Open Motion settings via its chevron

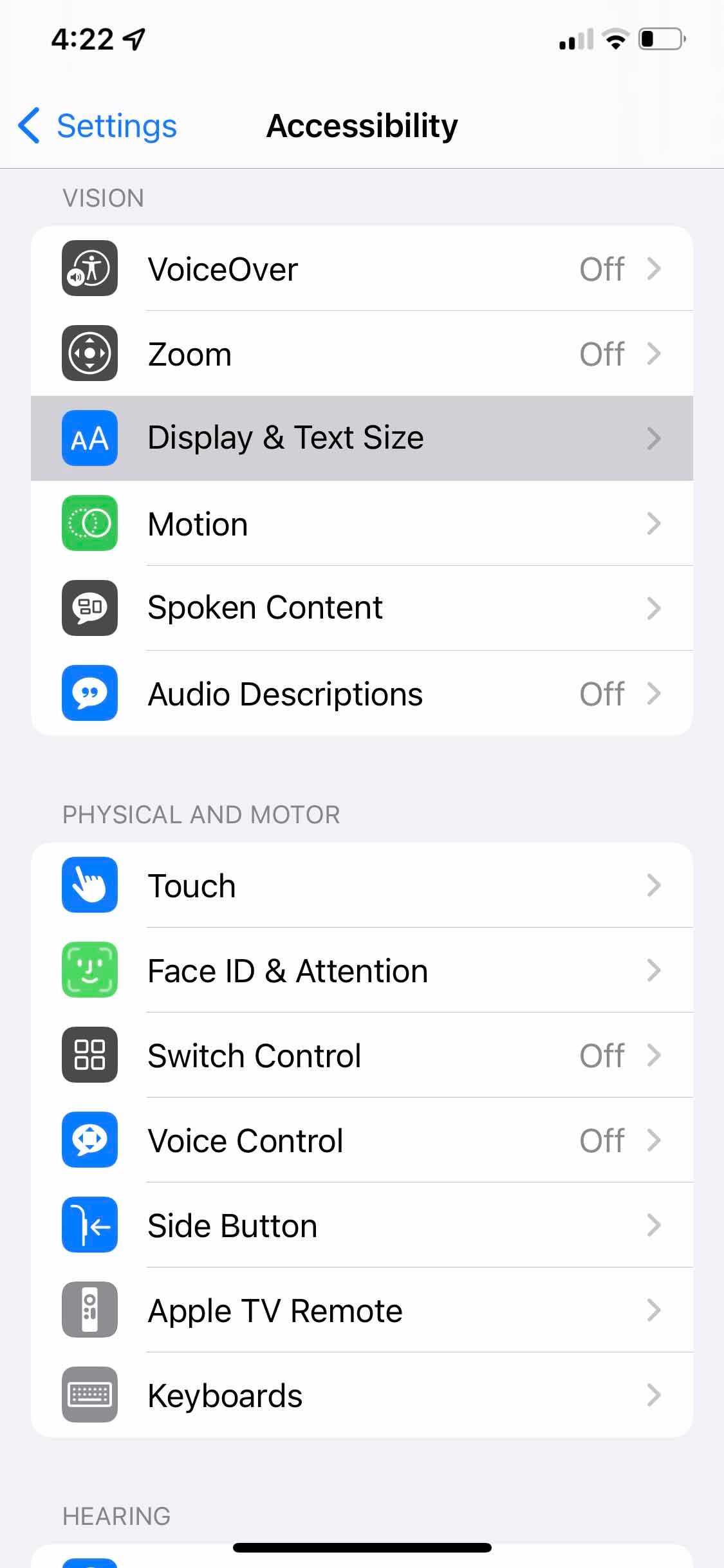654,523
